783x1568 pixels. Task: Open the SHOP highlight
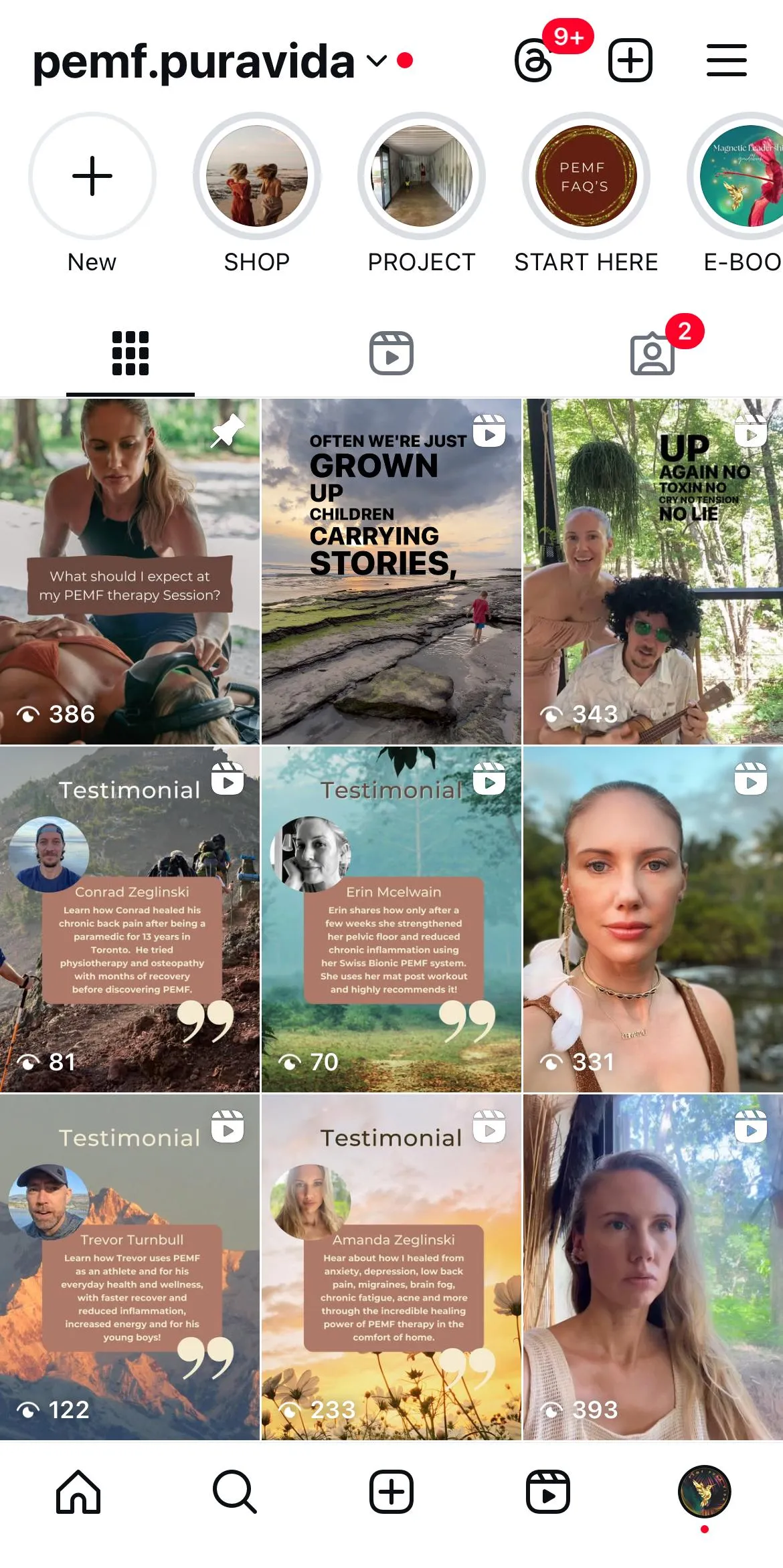pos(257,176)
